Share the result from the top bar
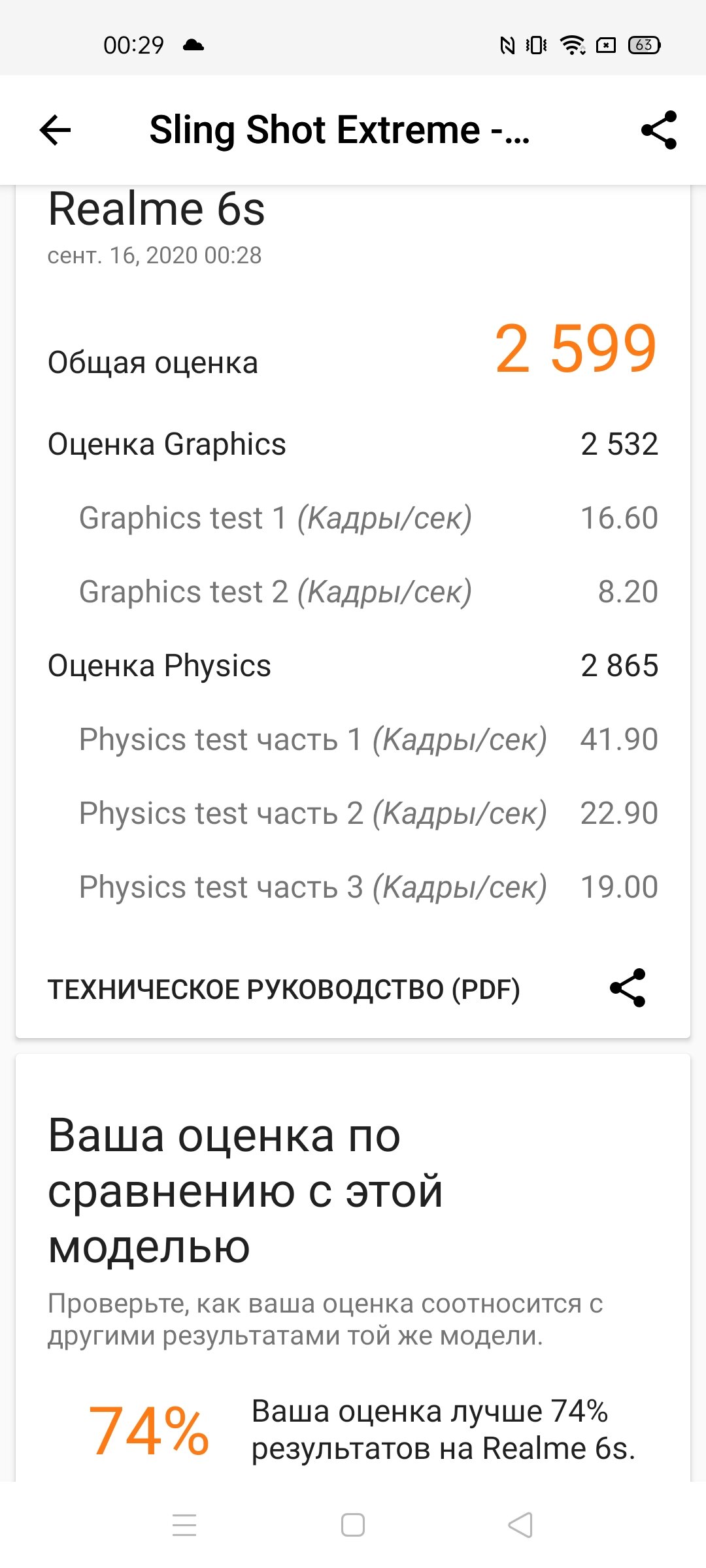Image resolution: width=706 pixels, height=1568 pixels. click(658, 130)
